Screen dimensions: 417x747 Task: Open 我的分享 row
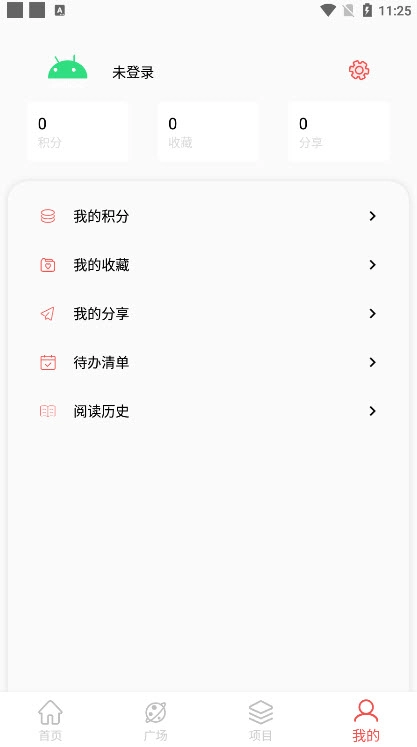coord(208,313)
